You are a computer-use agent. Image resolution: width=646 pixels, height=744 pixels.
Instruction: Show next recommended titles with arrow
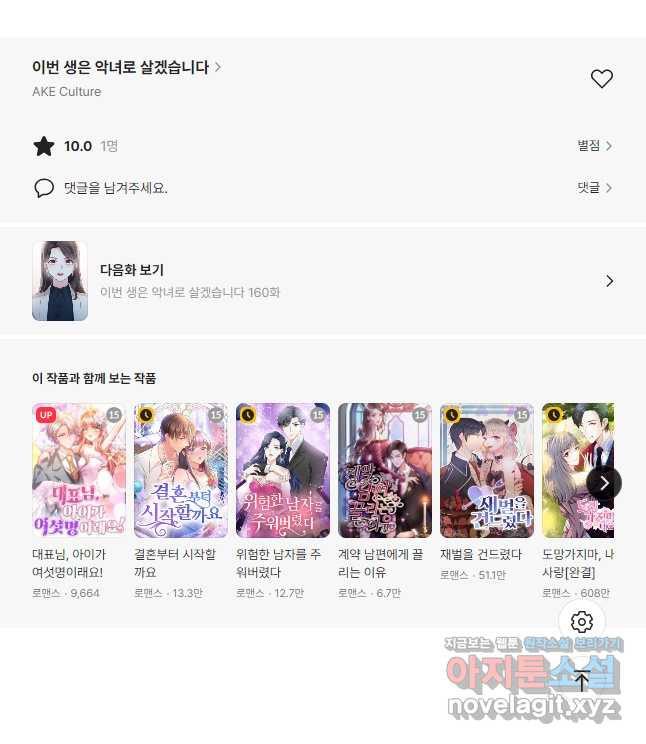click(x=604, y=482)
